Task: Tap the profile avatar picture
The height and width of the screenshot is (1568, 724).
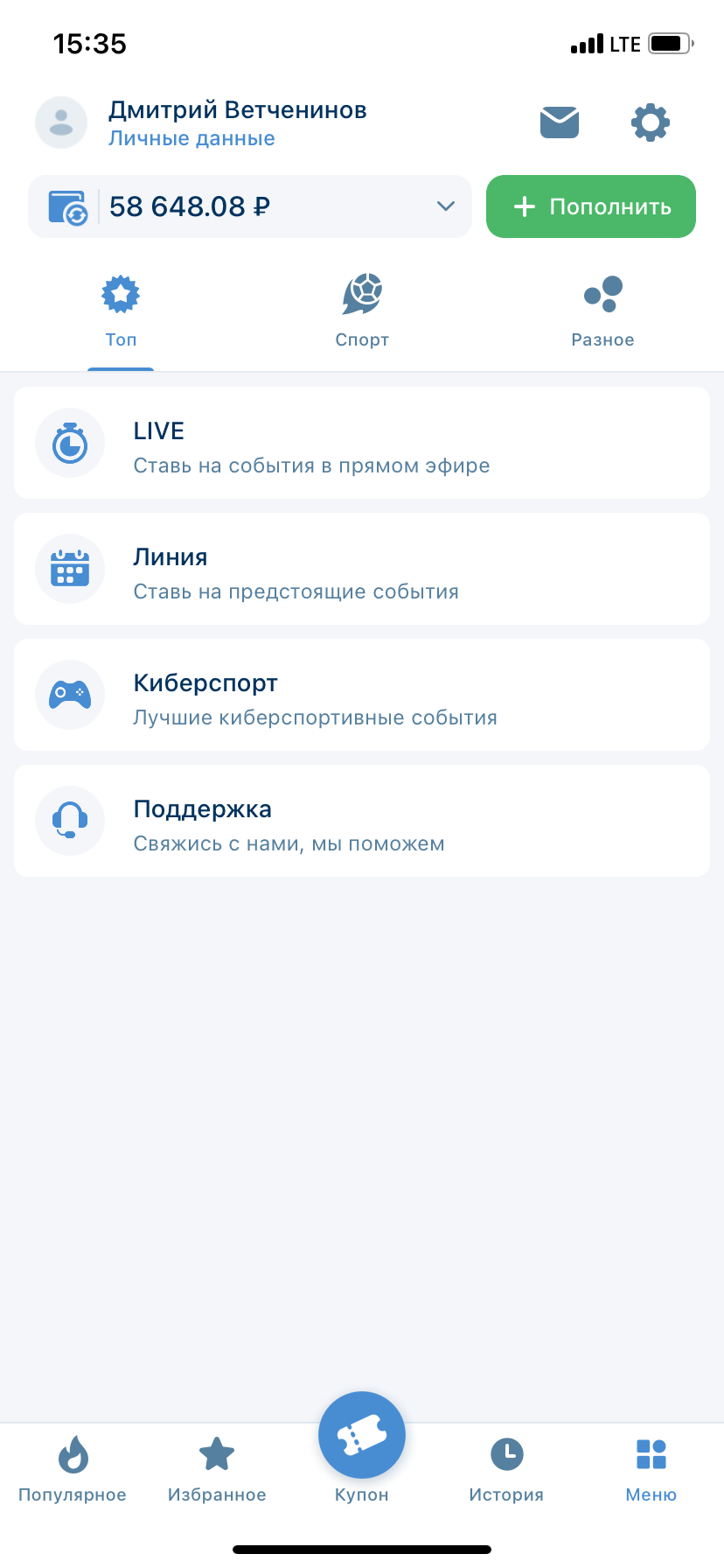Action: [x=61, y=122]
